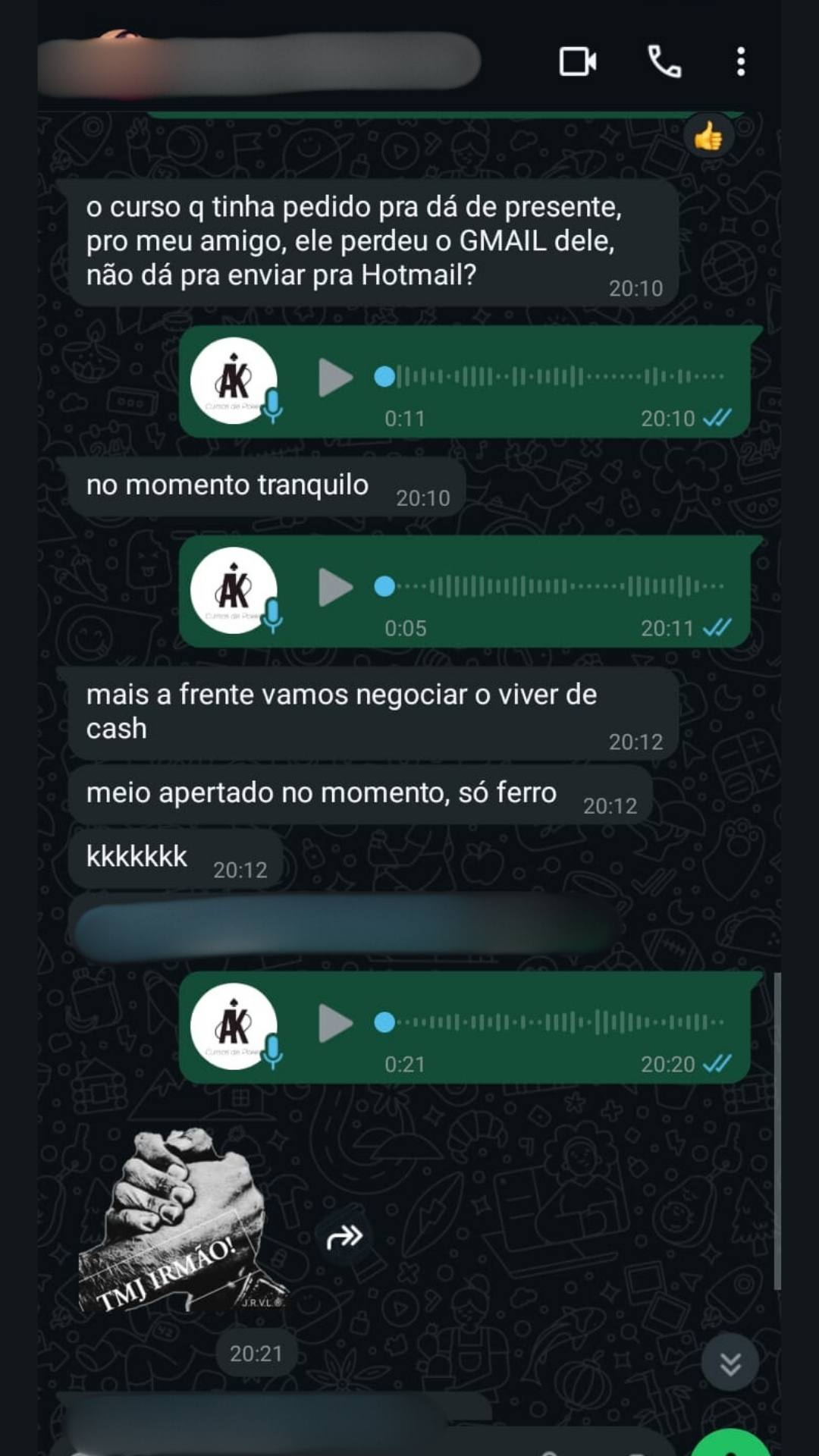The image size is (819, 1456).
Task: Start a voice call
Action: pyautogui.click(x=664, y=61)
